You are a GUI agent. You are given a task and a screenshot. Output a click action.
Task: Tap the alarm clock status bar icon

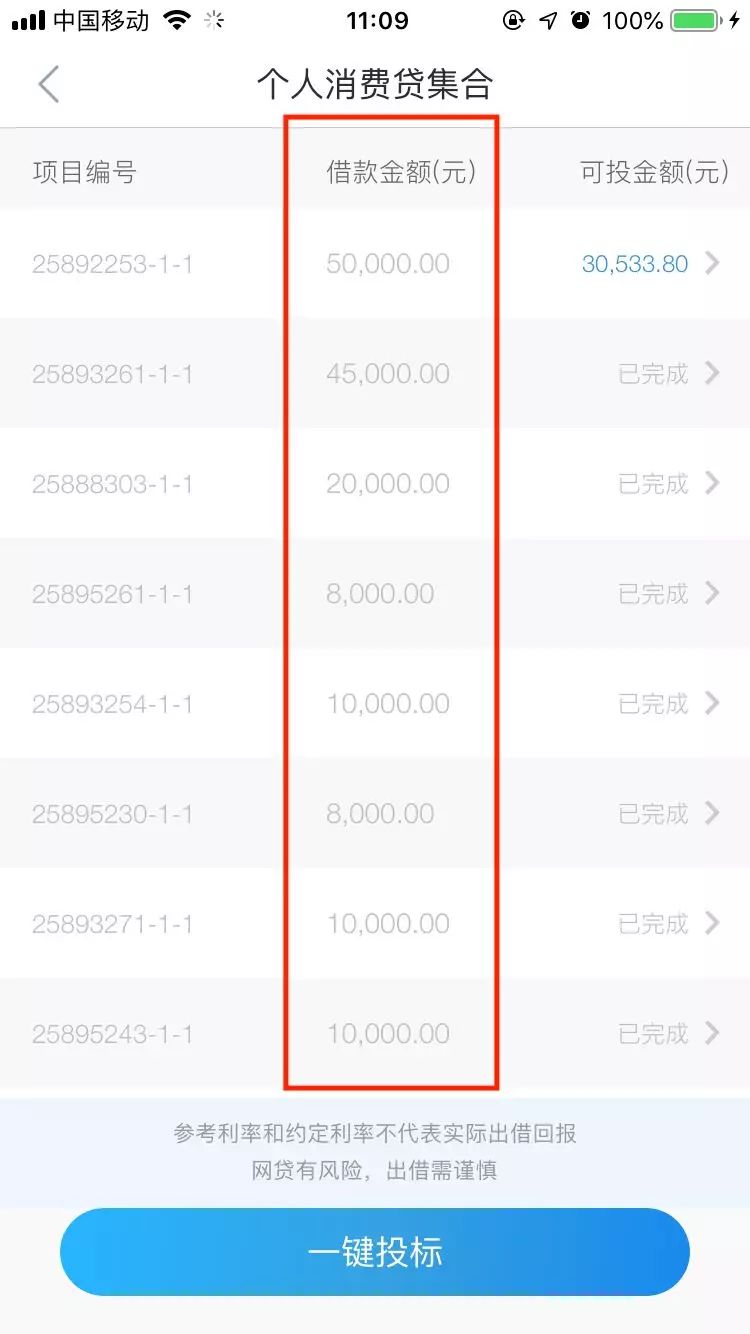581,19
